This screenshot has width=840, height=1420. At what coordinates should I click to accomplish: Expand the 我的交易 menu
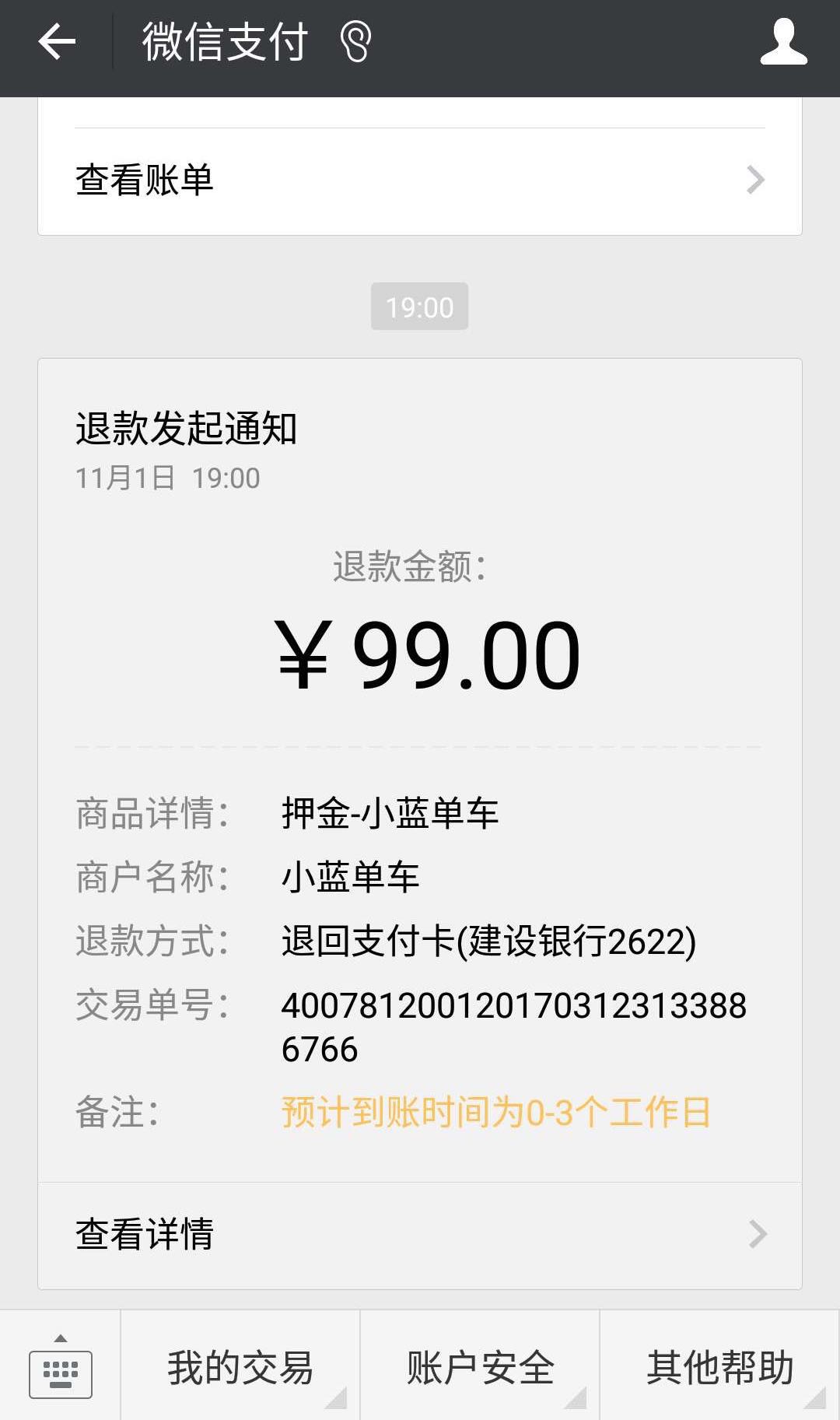[240, 1366]
